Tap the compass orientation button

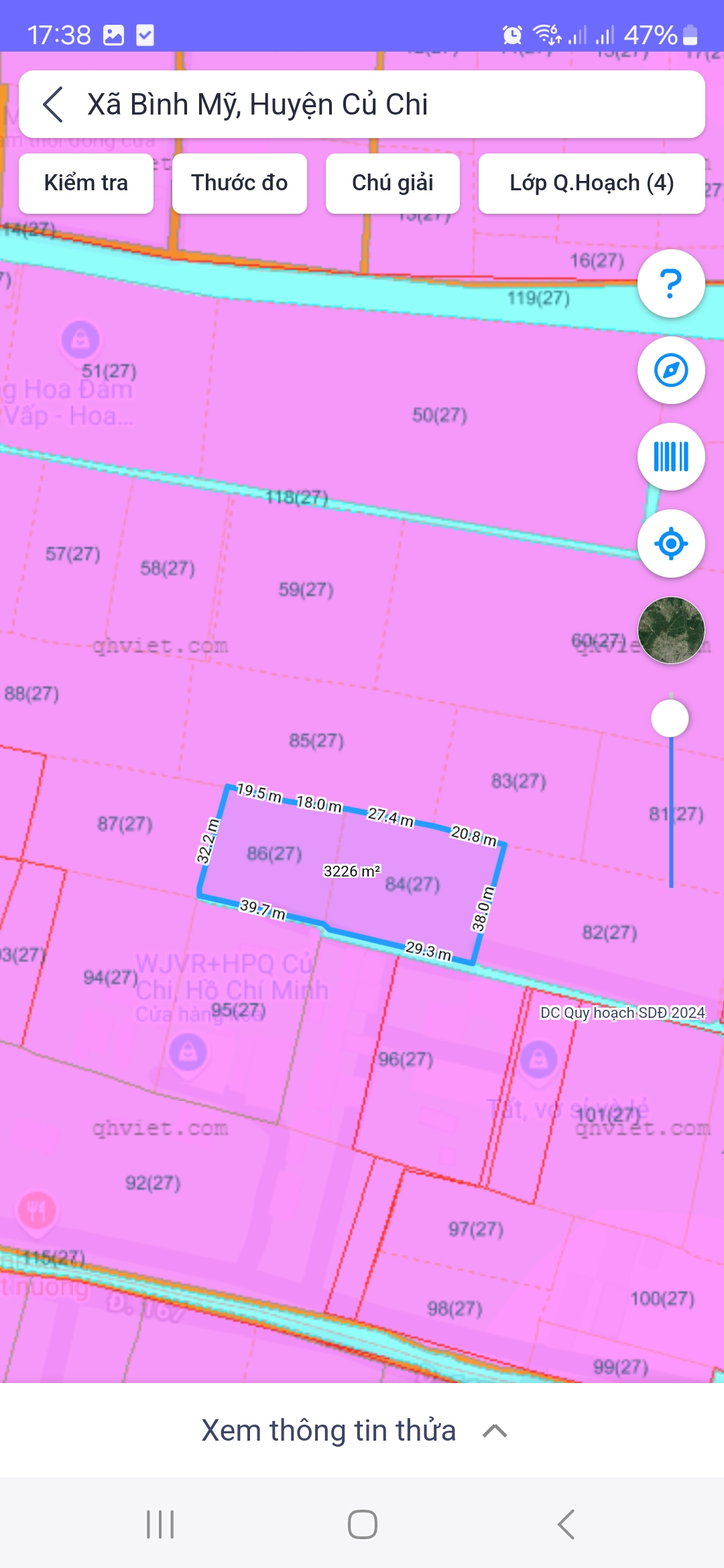pos(670,371)
